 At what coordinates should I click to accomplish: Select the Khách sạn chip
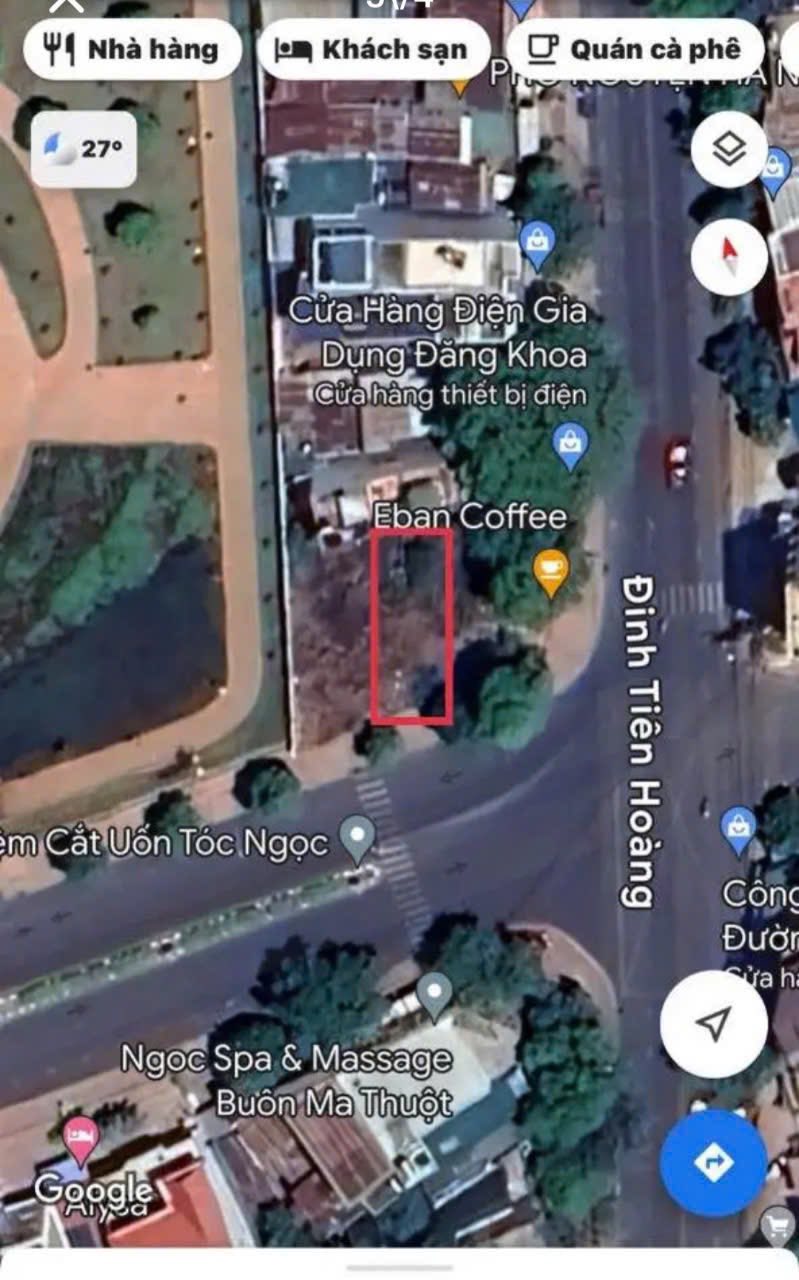[x=372, y=49]
